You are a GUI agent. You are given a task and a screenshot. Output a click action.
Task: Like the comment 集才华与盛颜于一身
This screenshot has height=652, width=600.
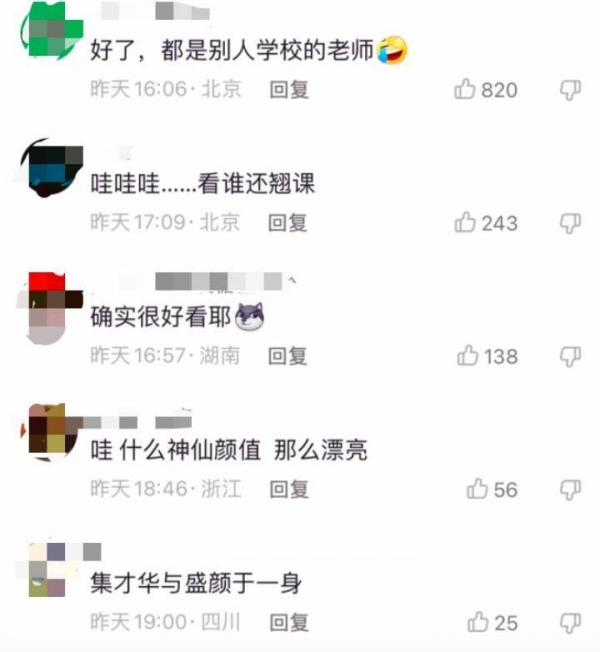478,622
